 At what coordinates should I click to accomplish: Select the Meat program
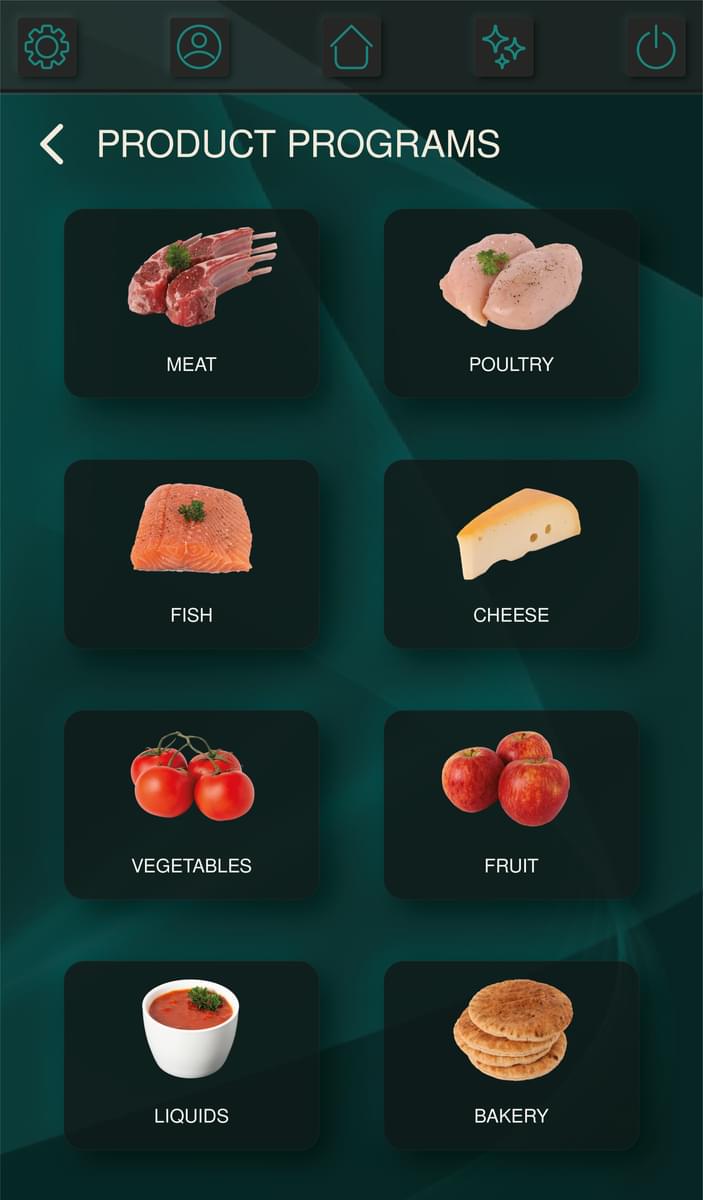tap(192, 303)
